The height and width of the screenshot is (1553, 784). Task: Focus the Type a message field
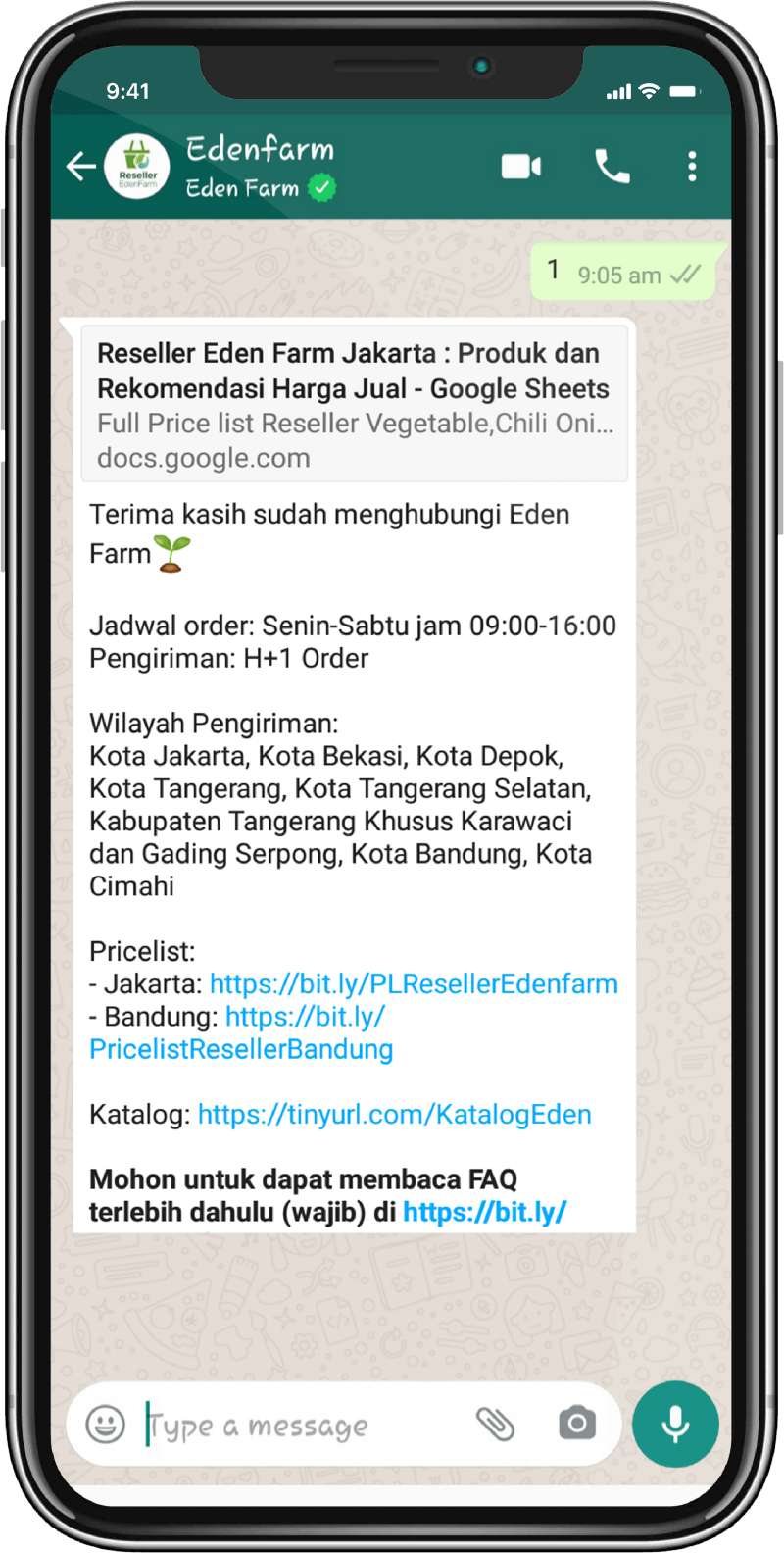click(x=294, y=1426)
